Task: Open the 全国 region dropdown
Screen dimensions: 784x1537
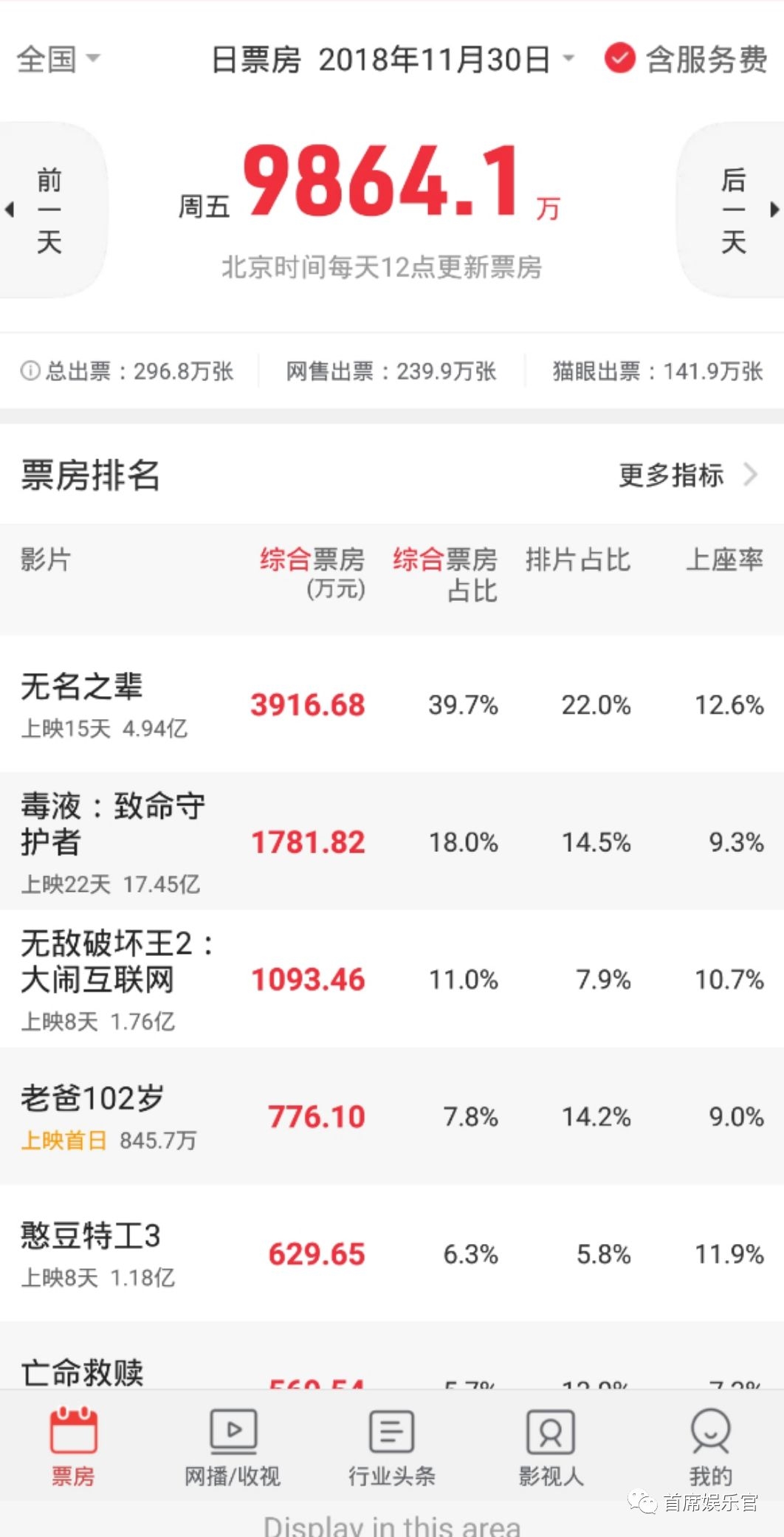Action: pos(58,59)
